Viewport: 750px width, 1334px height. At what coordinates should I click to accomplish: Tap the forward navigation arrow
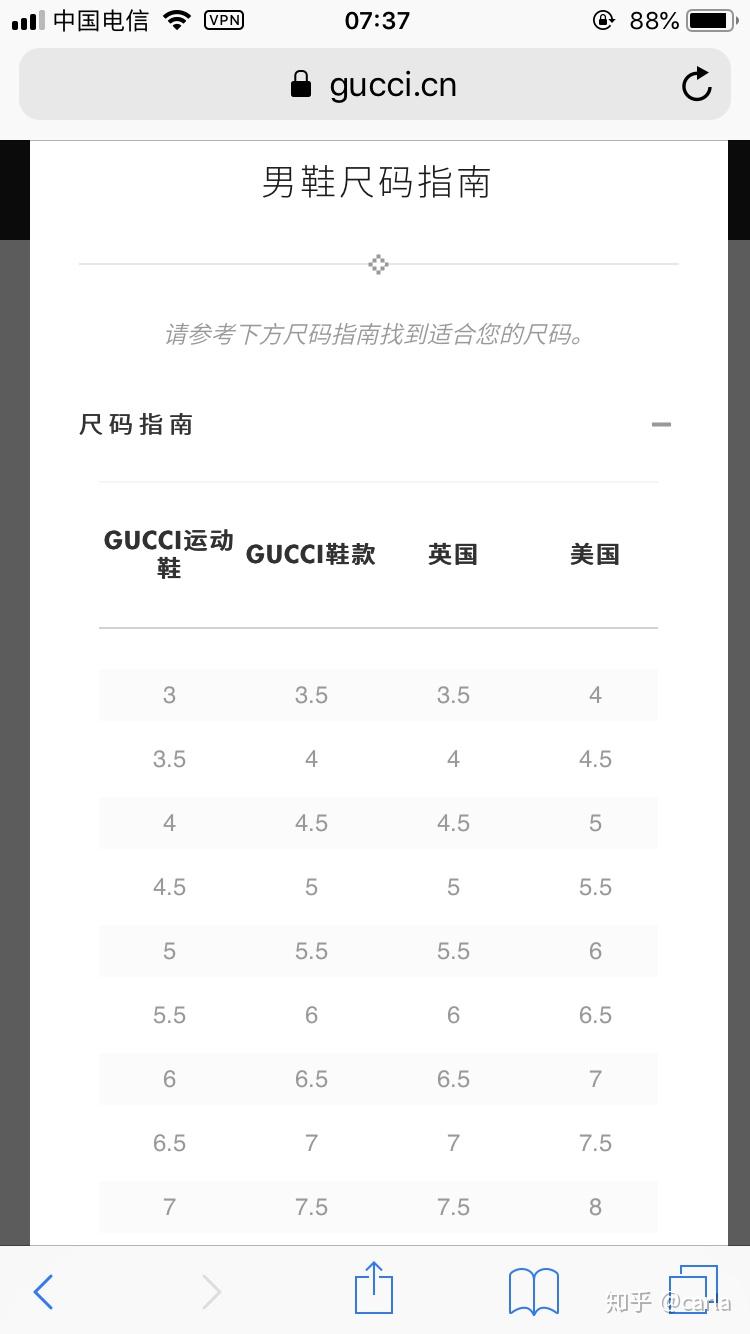(212, 1292)
